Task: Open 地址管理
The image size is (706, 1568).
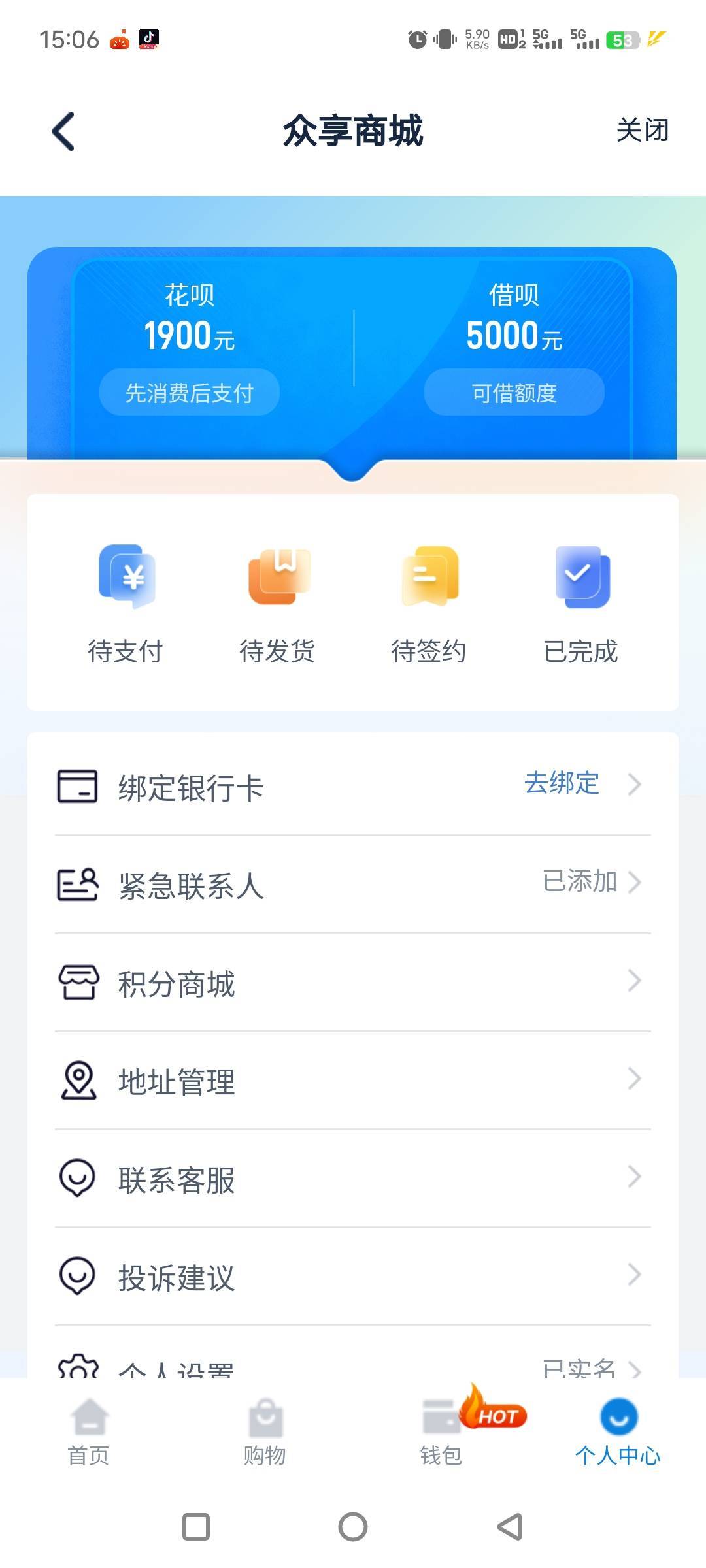Action: (353, 1081)
